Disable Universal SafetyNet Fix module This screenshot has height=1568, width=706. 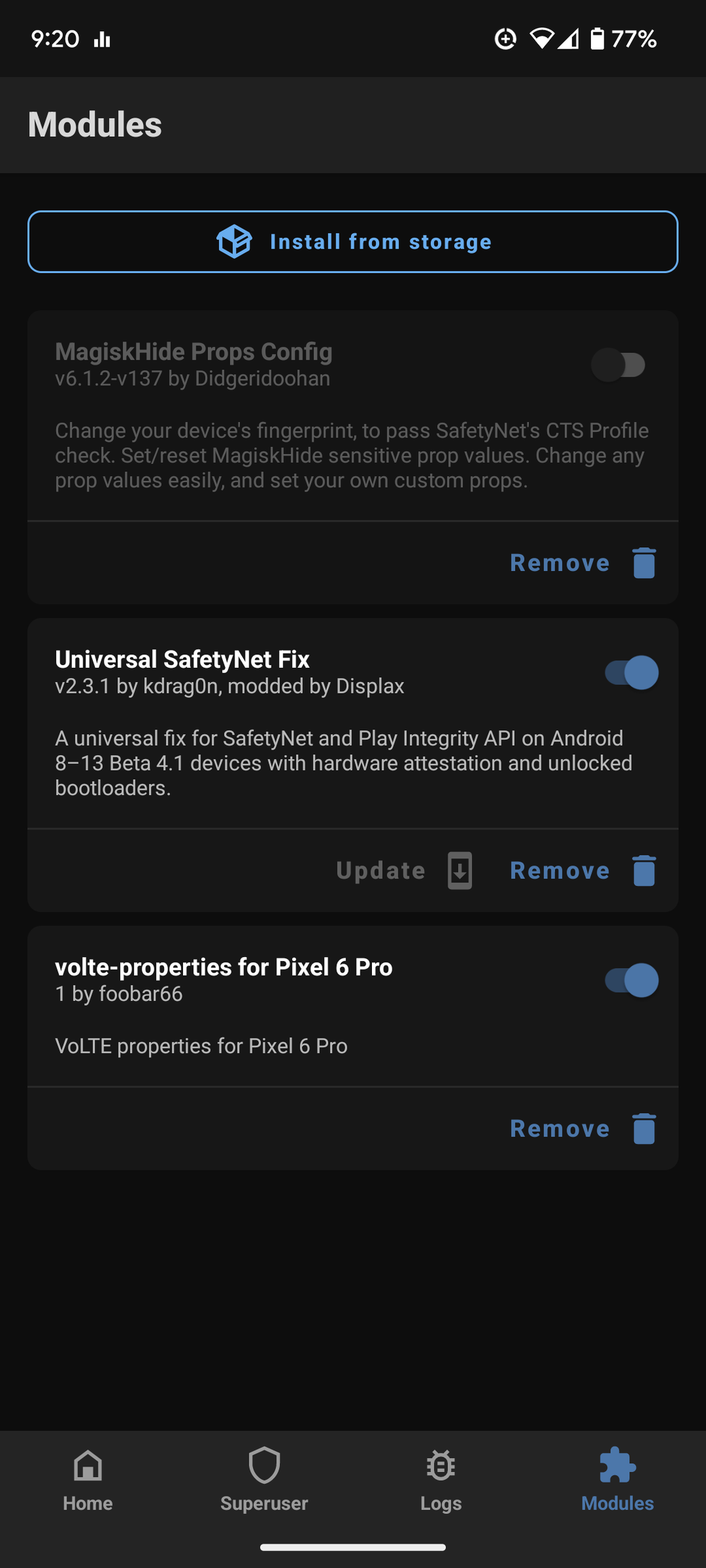click(631, 673)
